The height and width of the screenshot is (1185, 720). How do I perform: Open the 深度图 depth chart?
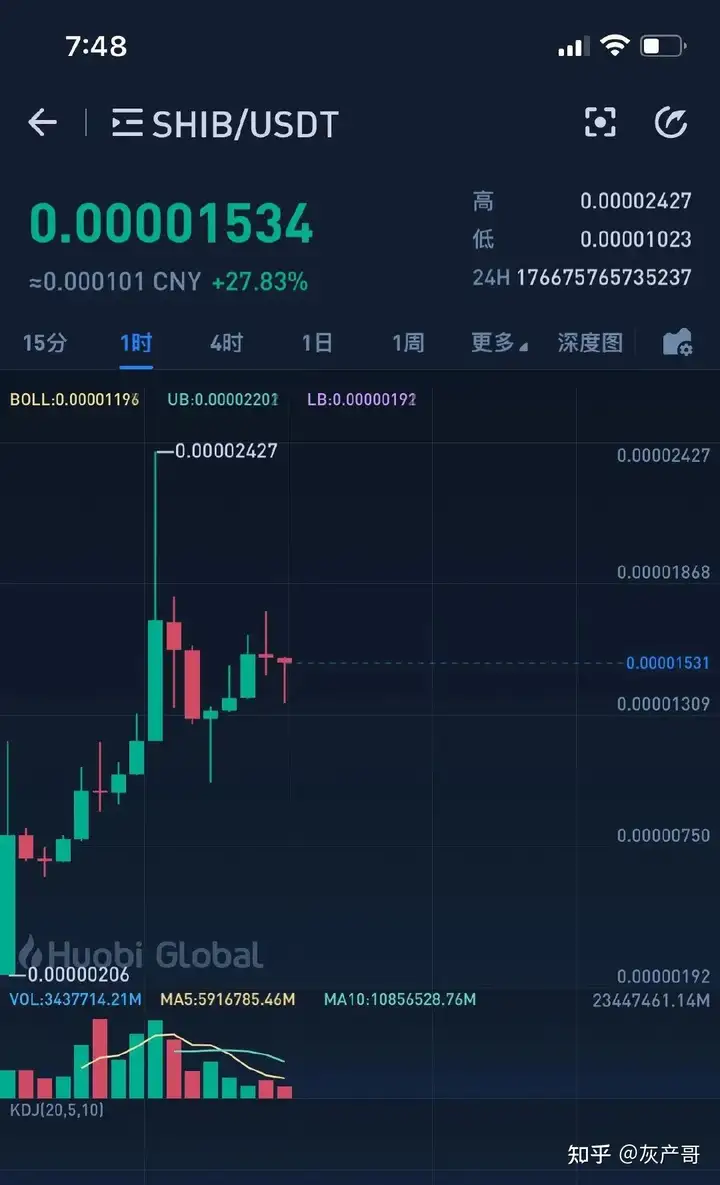[x=590, y=343]
